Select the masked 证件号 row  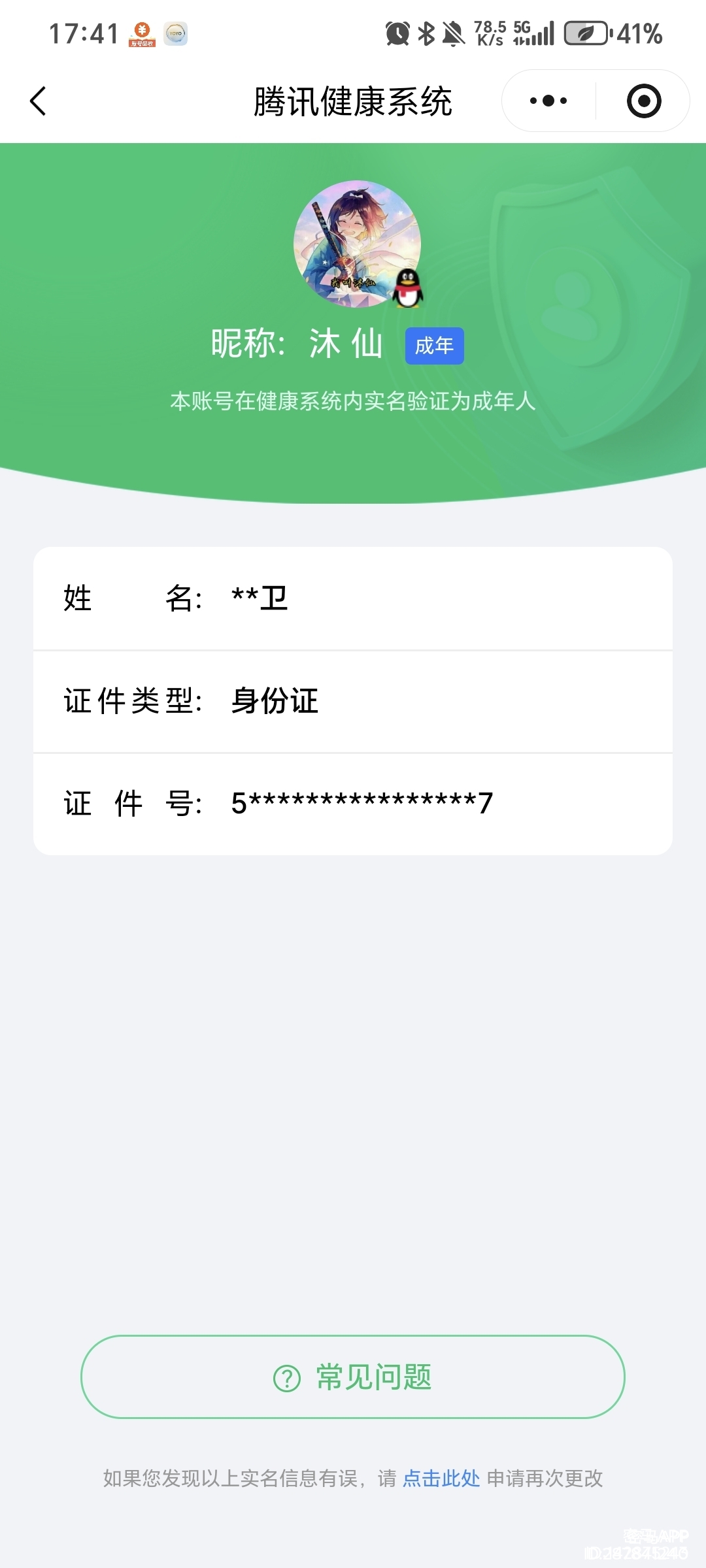[353, 804]
